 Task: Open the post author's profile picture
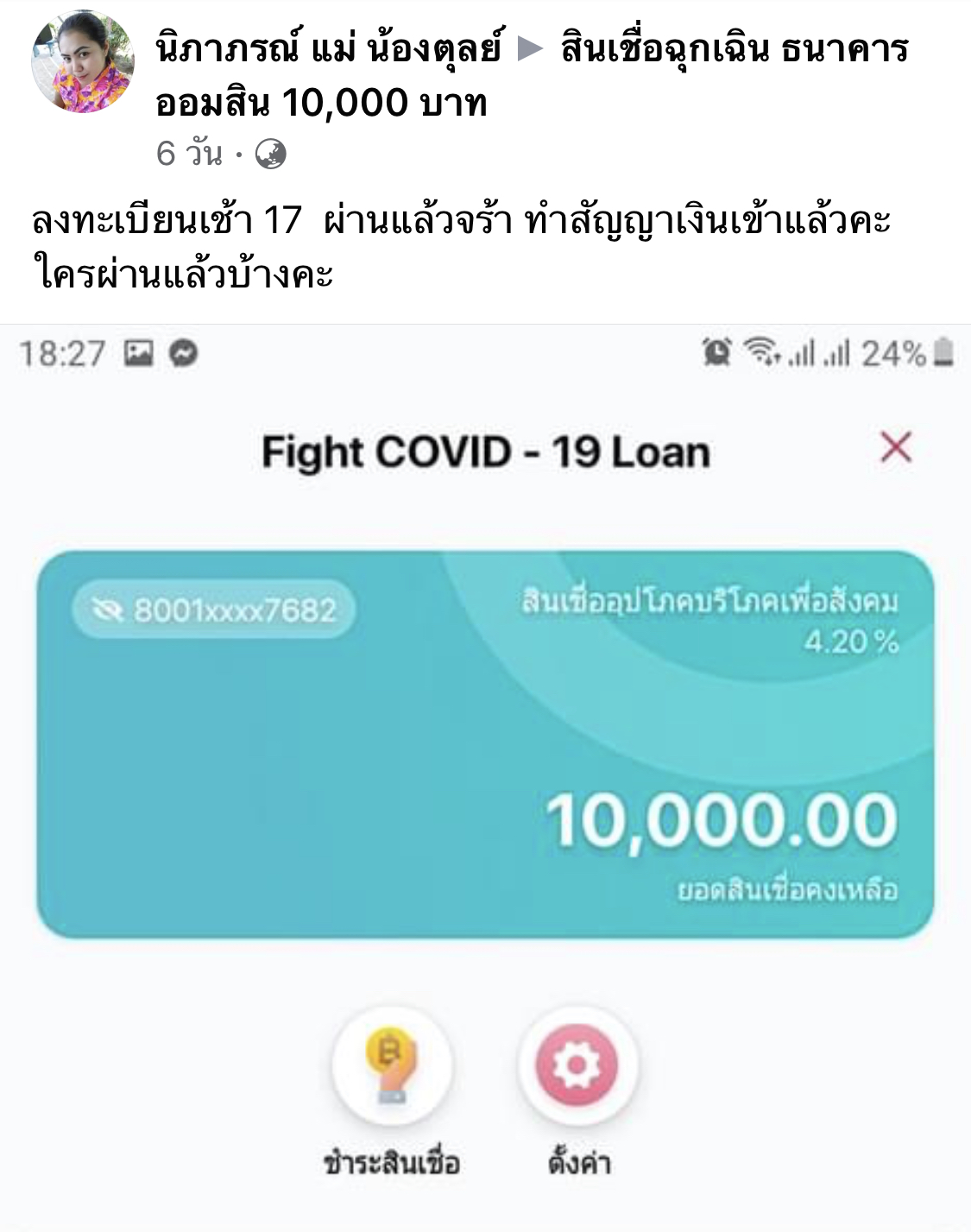(83, 62)
